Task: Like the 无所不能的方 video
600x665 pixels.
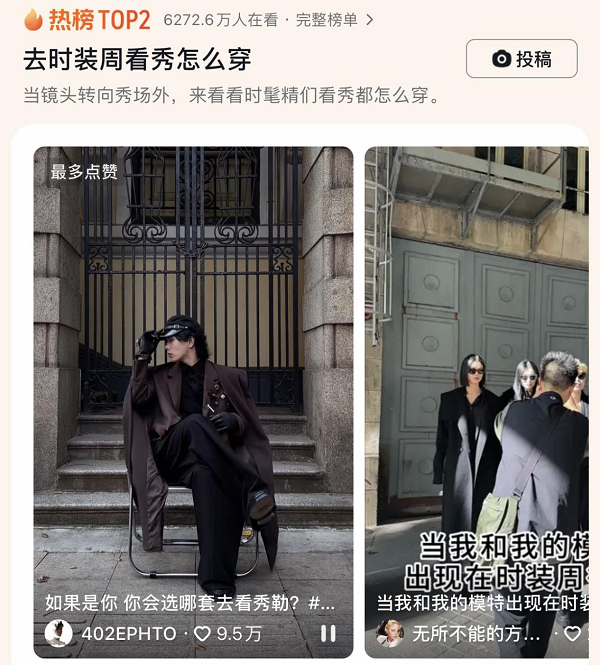Action: click(x=573, y=633)
